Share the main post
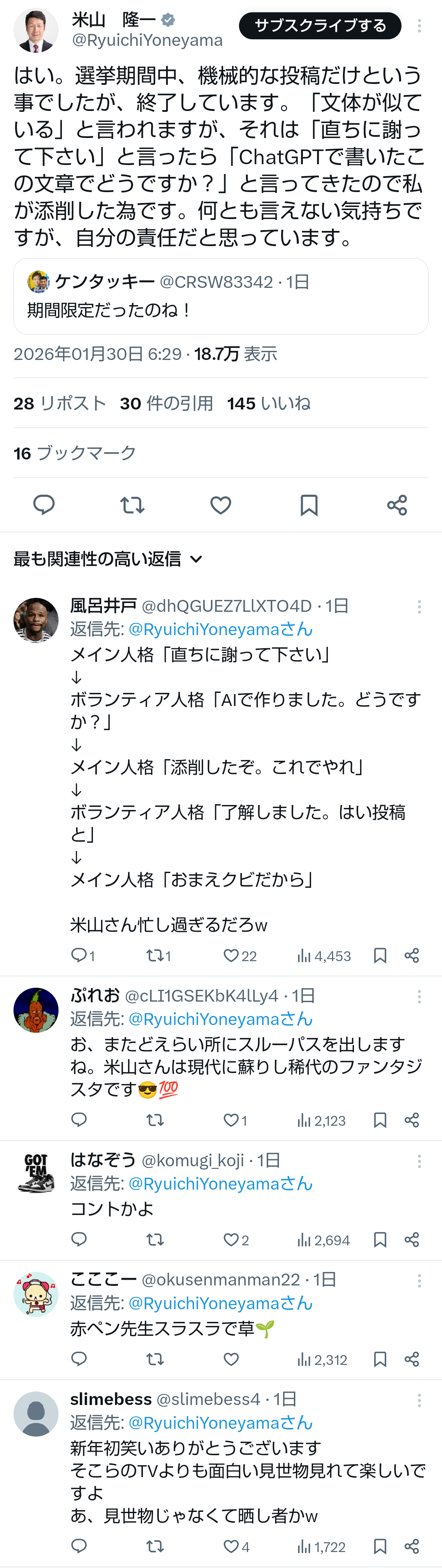Screen dimensions: 442x1568 pyautogui.click(x=397, y=505)
